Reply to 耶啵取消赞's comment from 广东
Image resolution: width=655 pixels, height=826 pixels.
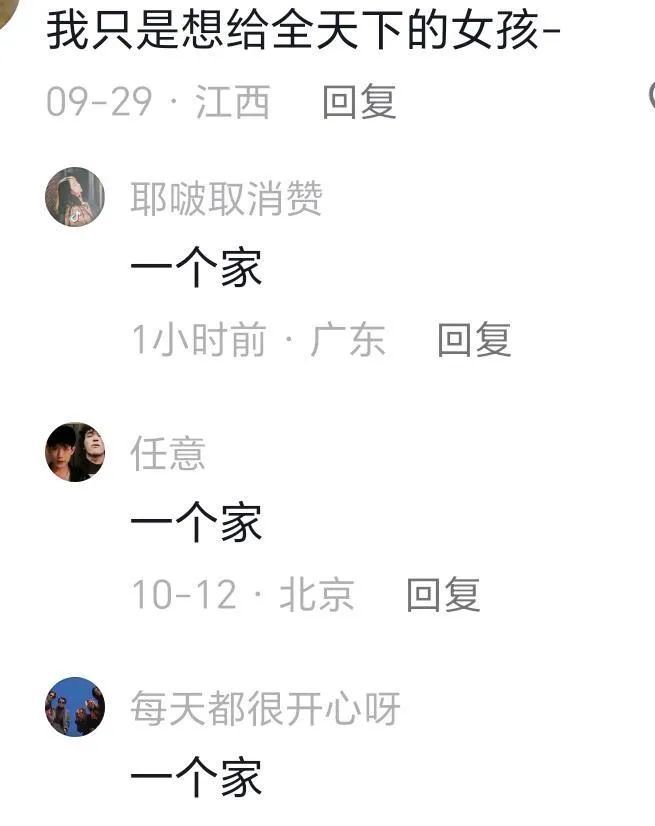pyautogui.click(x=474, y=341)
